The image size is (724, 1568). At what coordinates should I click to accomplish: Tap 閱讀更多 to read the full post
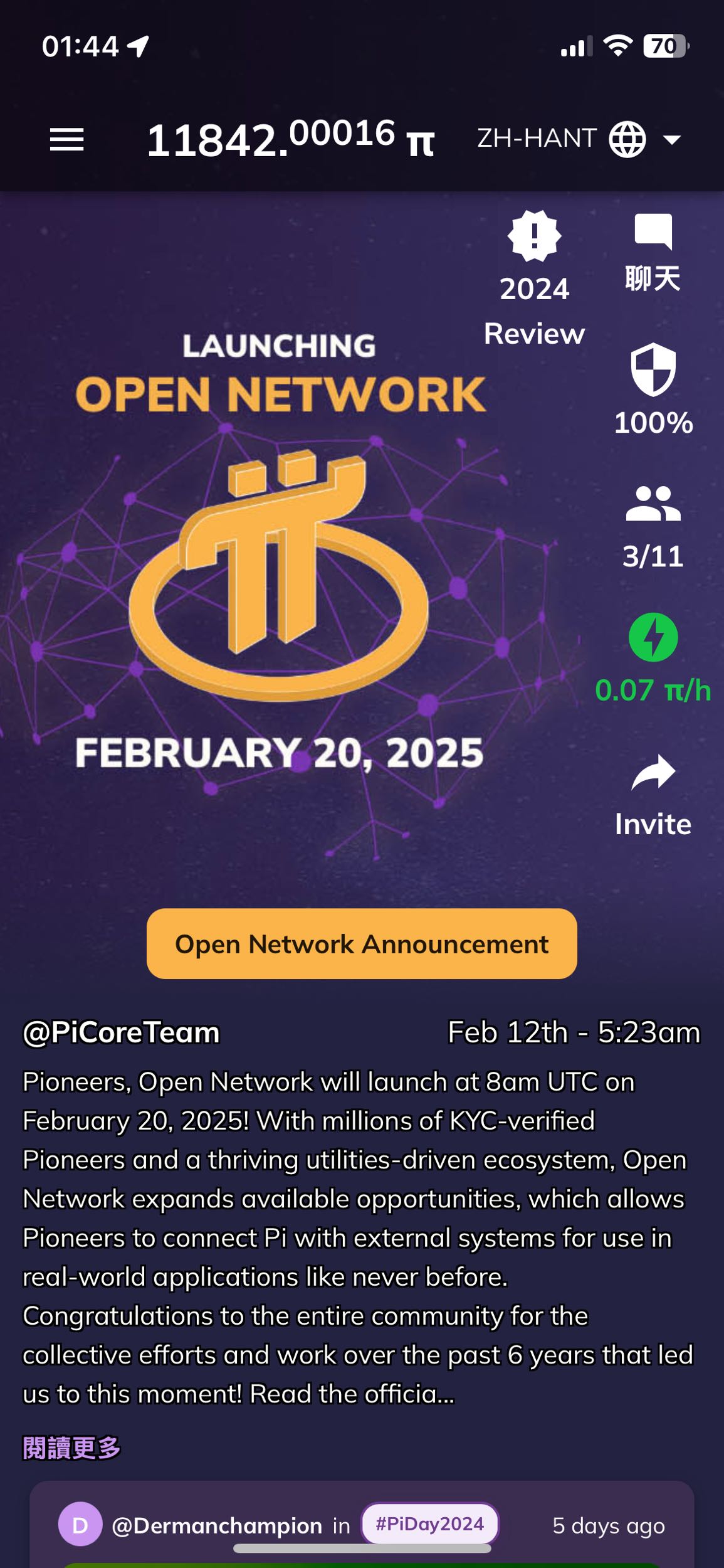[71, 1448]
